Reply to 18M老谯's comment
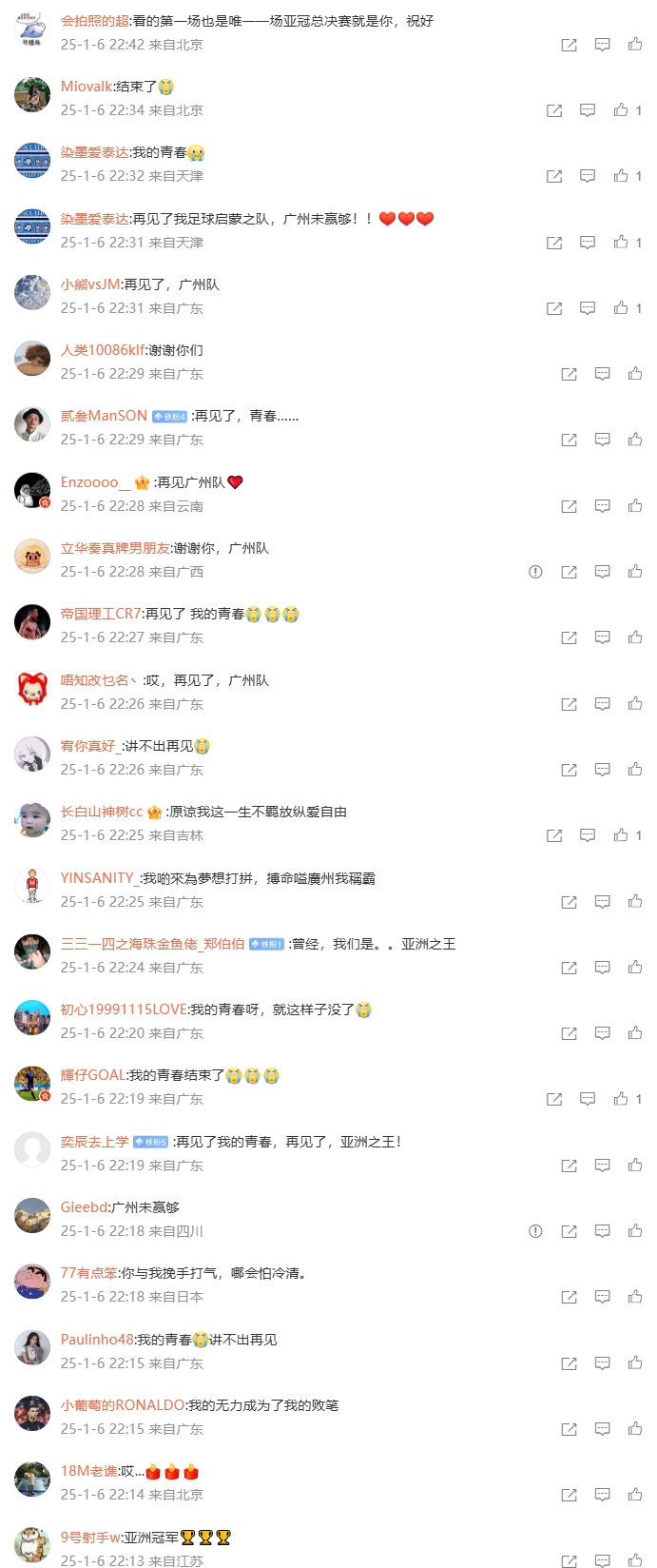This screenshot has height=1568, width=657. tap(602, 1495)
